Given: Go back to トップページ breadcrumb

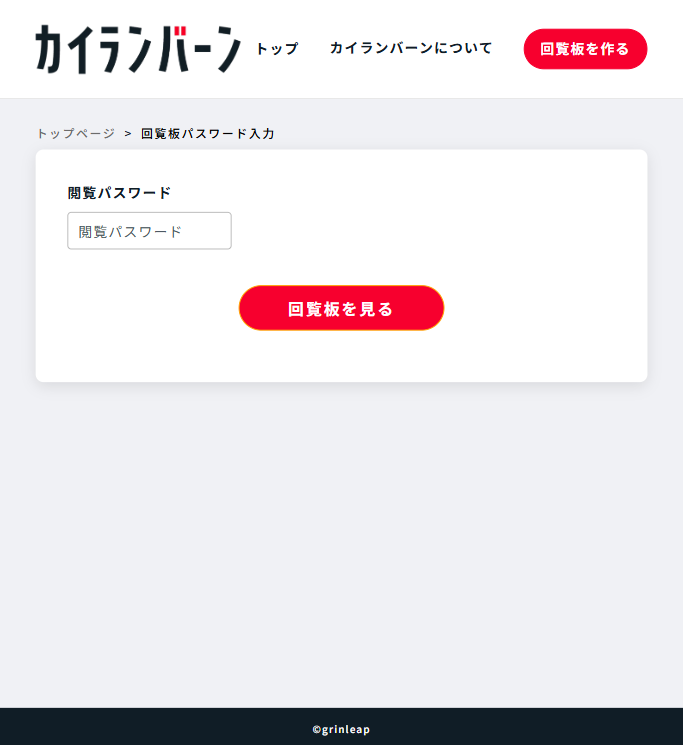Looking at the screenshot, I should click(x=76, y=133).
